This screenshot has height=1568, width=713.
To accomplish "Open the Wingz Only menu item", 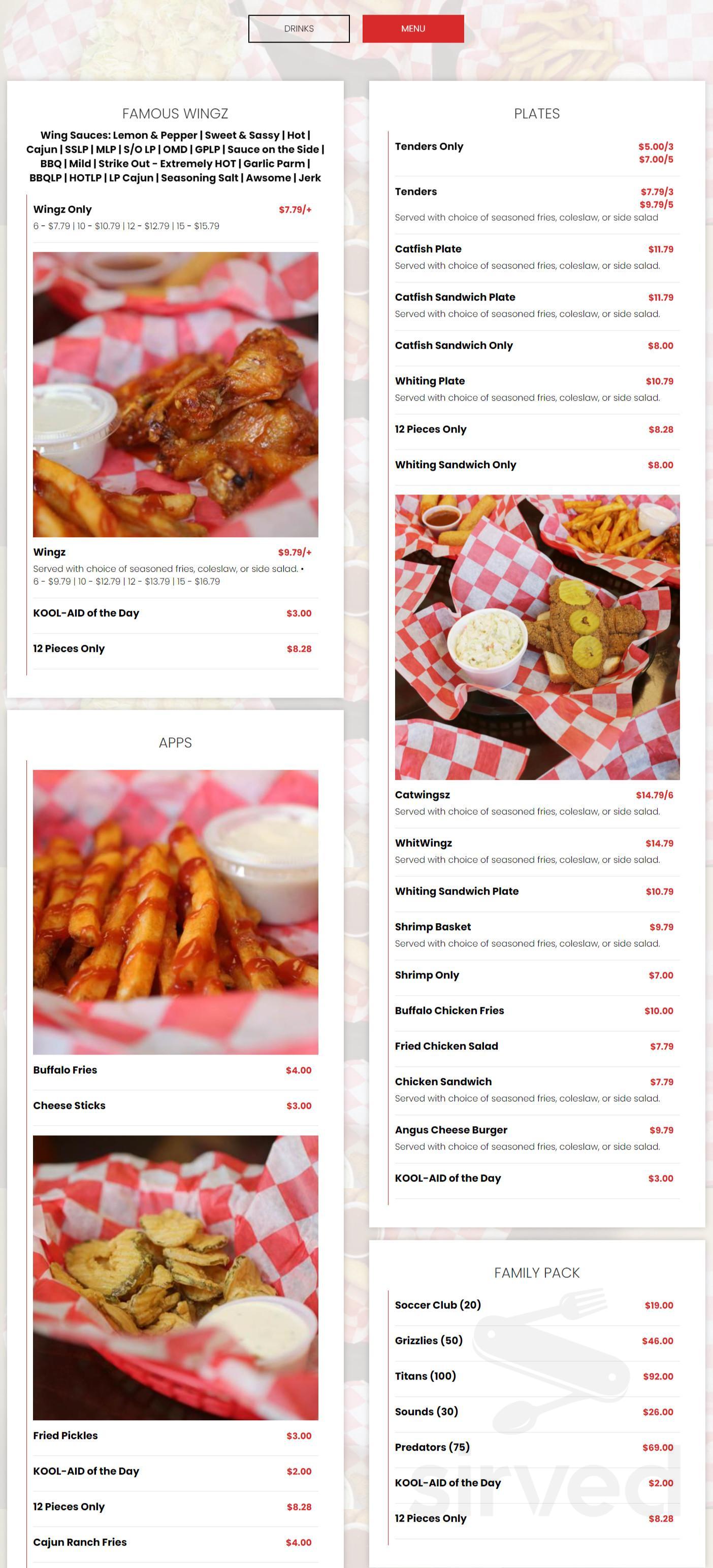I will pos(62,209).
